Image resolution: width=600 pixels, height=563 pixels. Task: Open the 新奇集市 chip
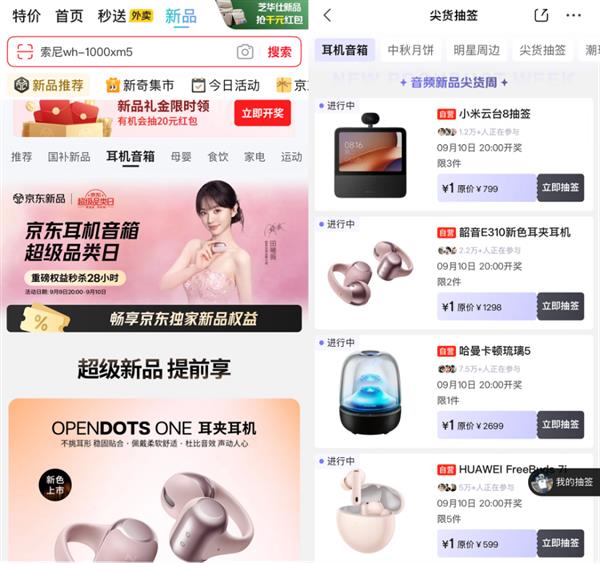tap(140, 85)
